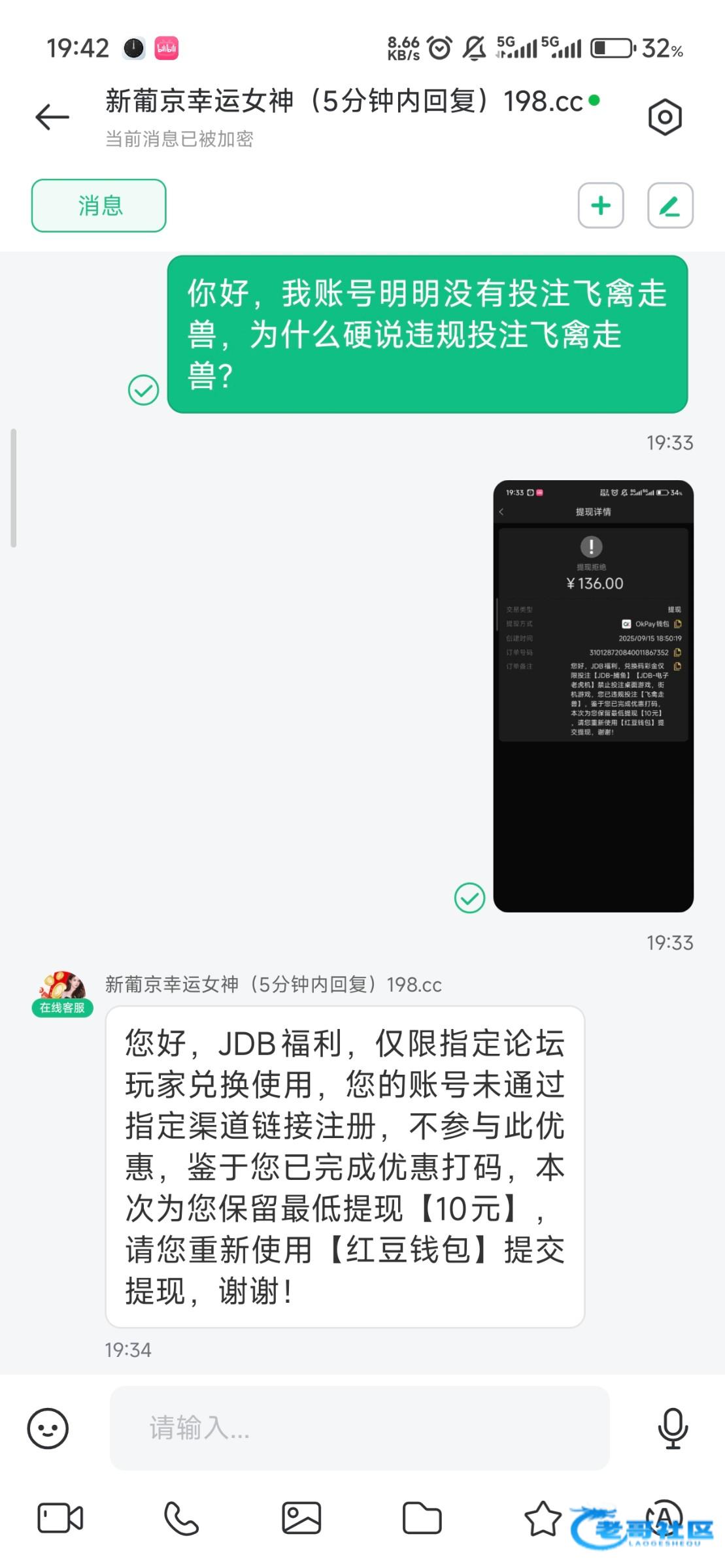
Task: Tap the microphone for voice input
Action: tap(673, 1428)
